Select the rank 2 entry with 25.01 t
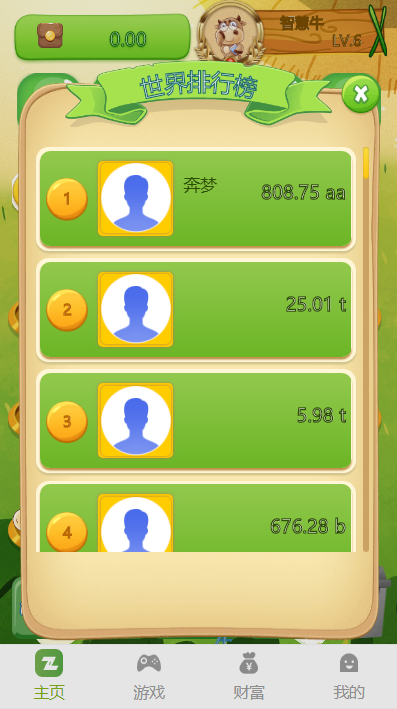Viewport: 397px width, 709px height. [196, 310]
